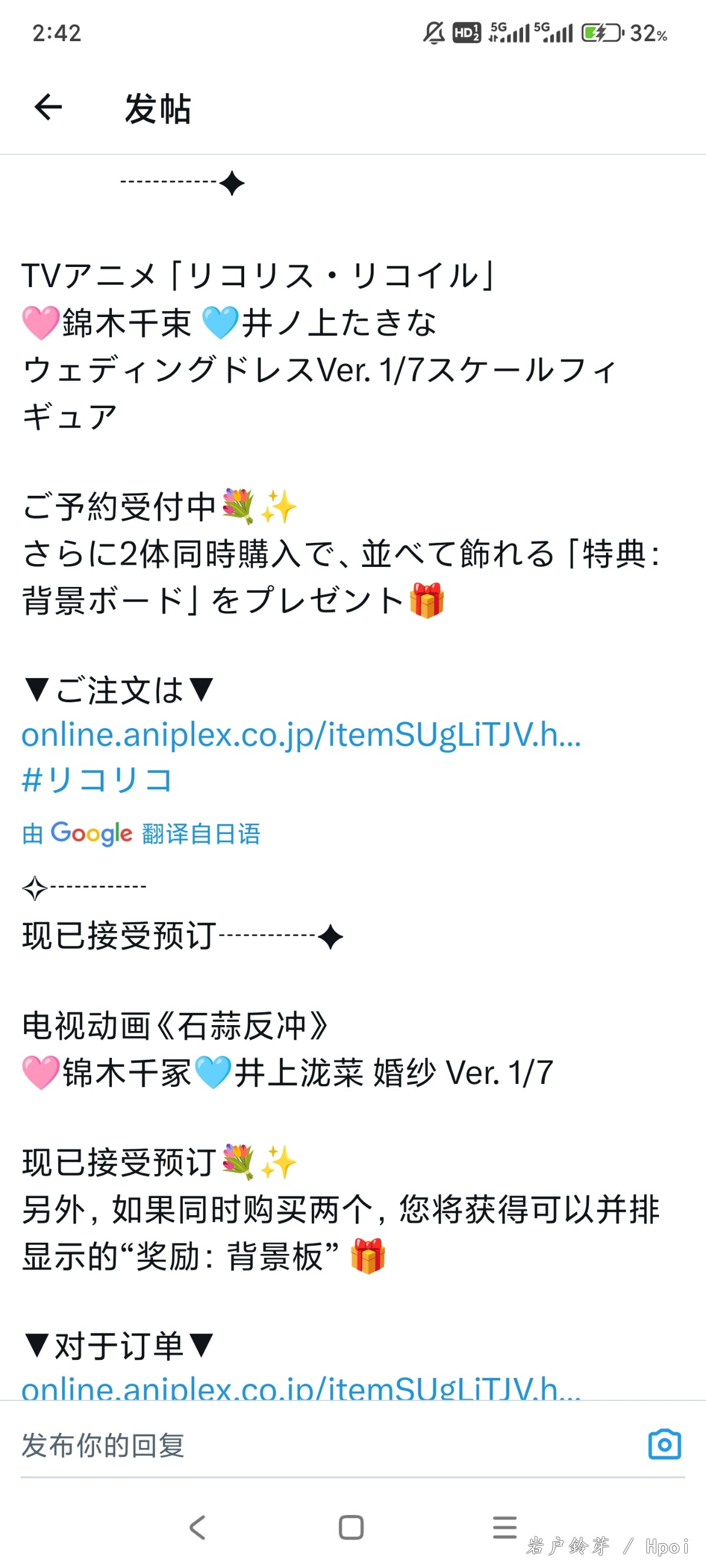The width and height of the screenshot is (706, 1568).
Task: Open the aniplex link in the translated text
Action: coord(302,1388)
